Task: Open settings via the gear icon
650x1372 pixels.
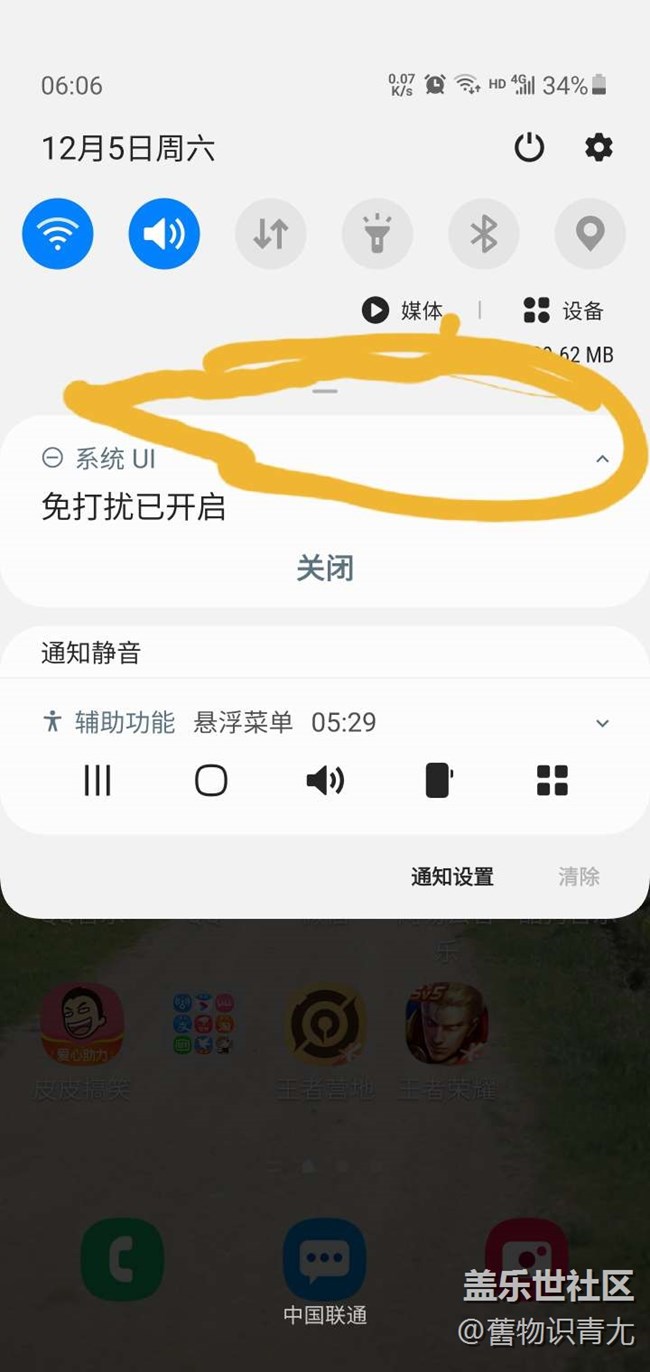Action: [x=598, y=149]
